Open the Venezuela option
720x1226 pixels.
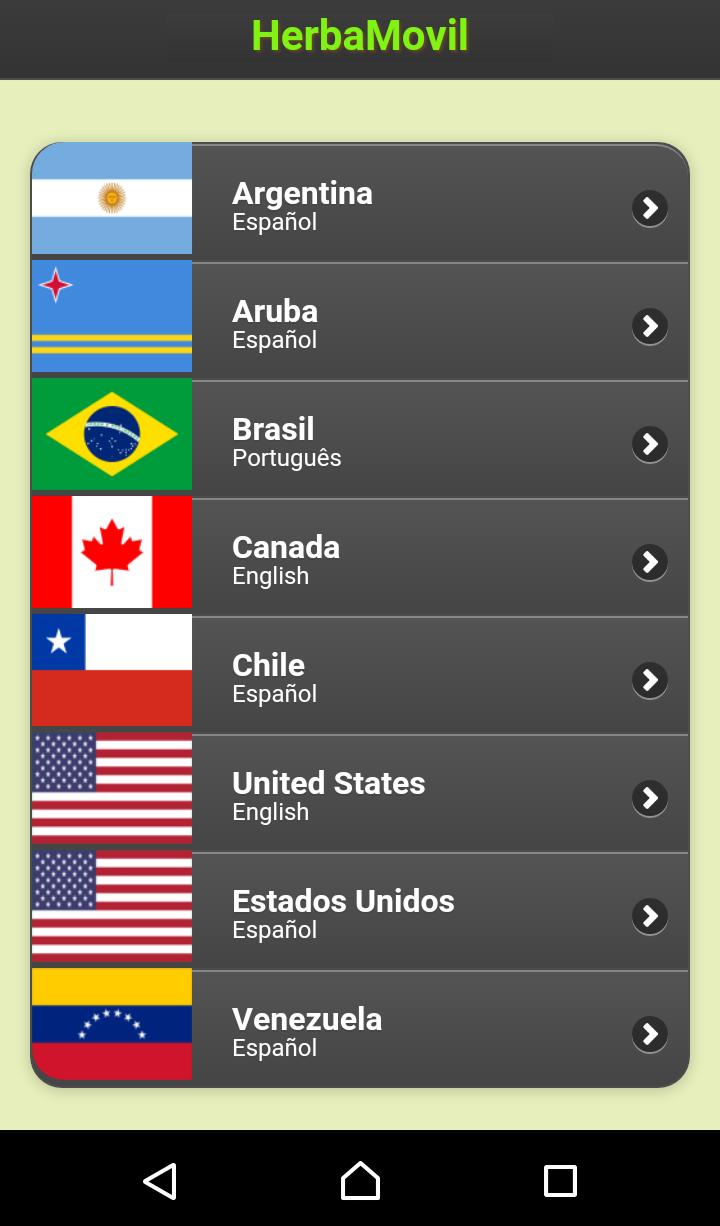pos(360,1030)
